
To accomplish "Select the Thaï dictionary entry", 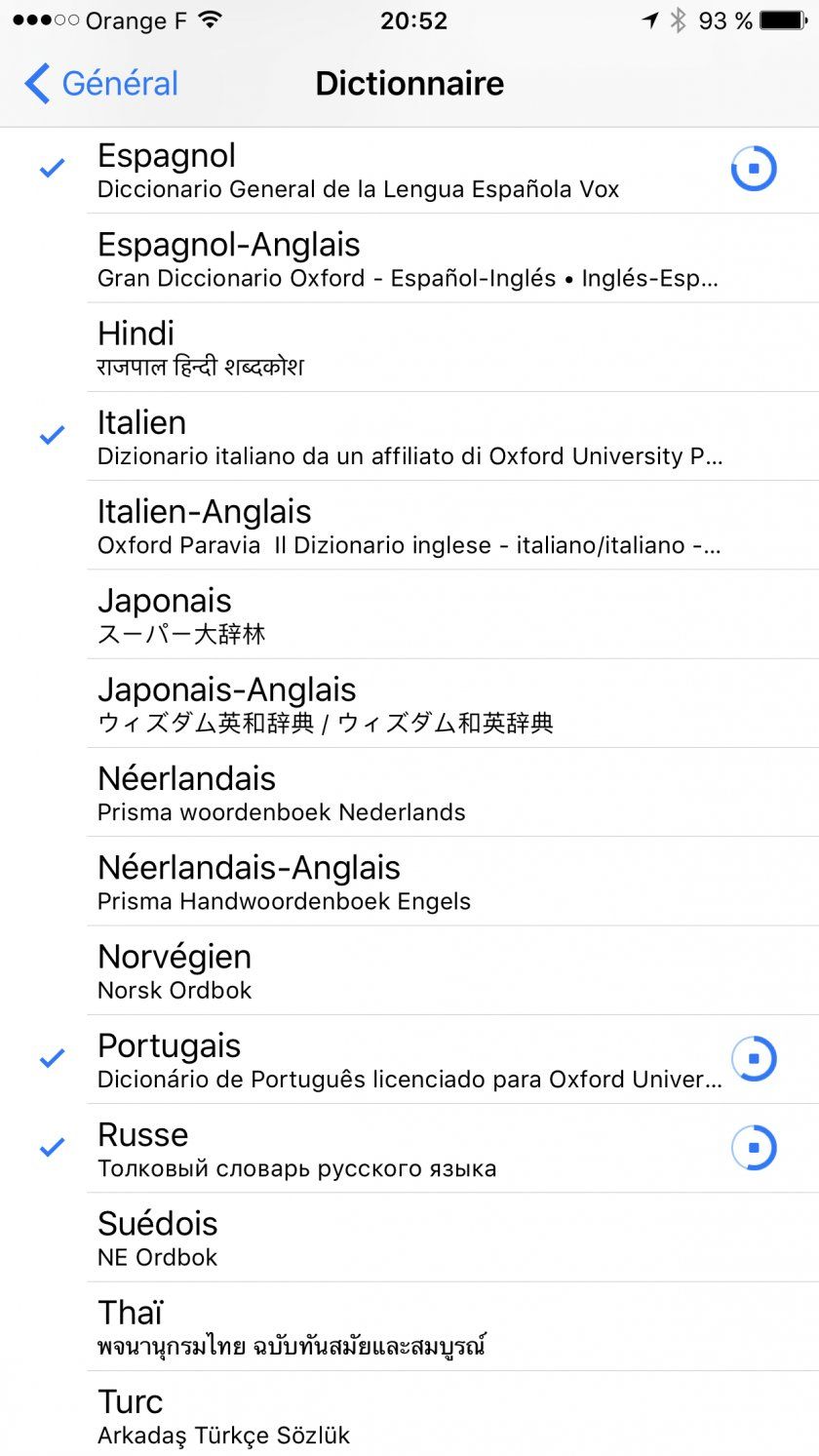I will pos(390,1325).
